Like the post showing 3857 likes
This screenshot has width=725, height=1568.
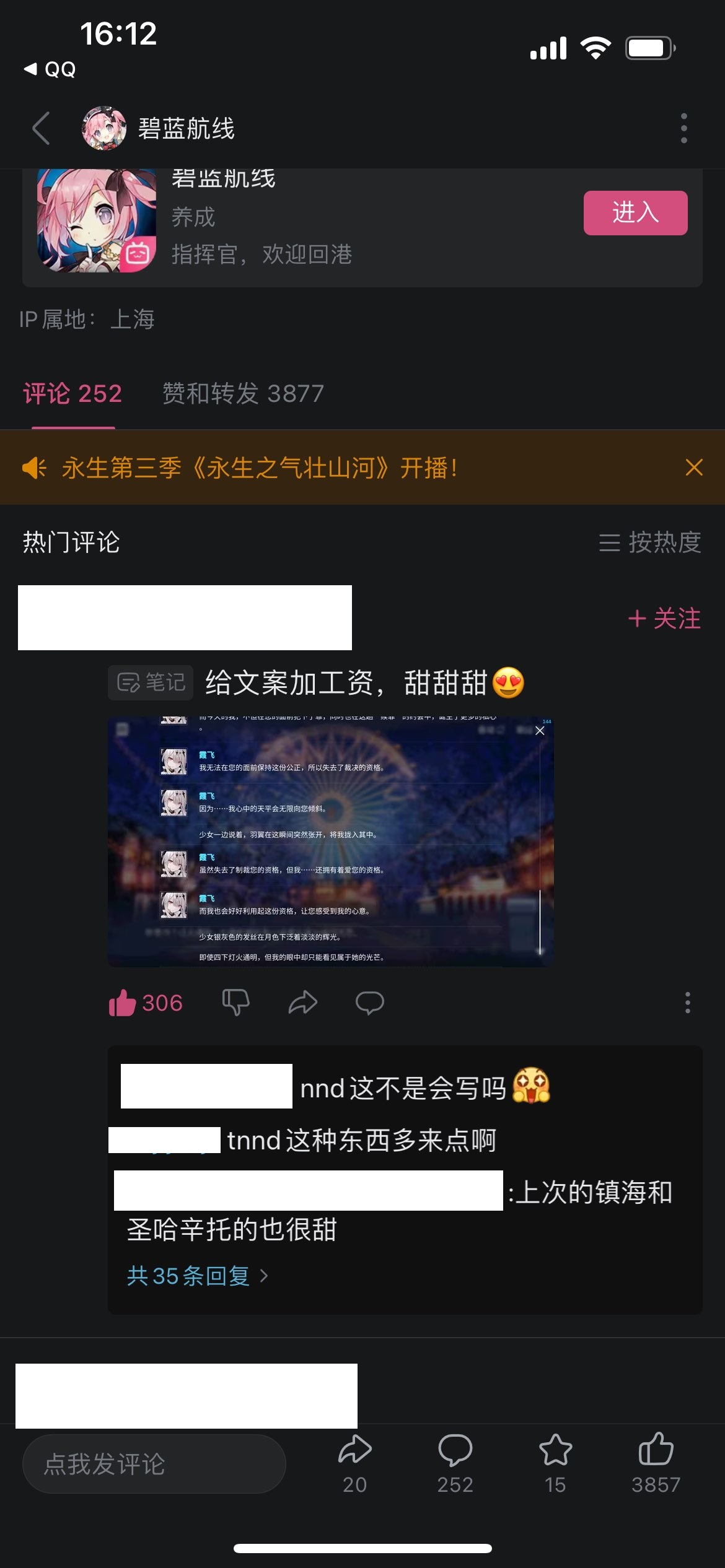pos(656,1461)
